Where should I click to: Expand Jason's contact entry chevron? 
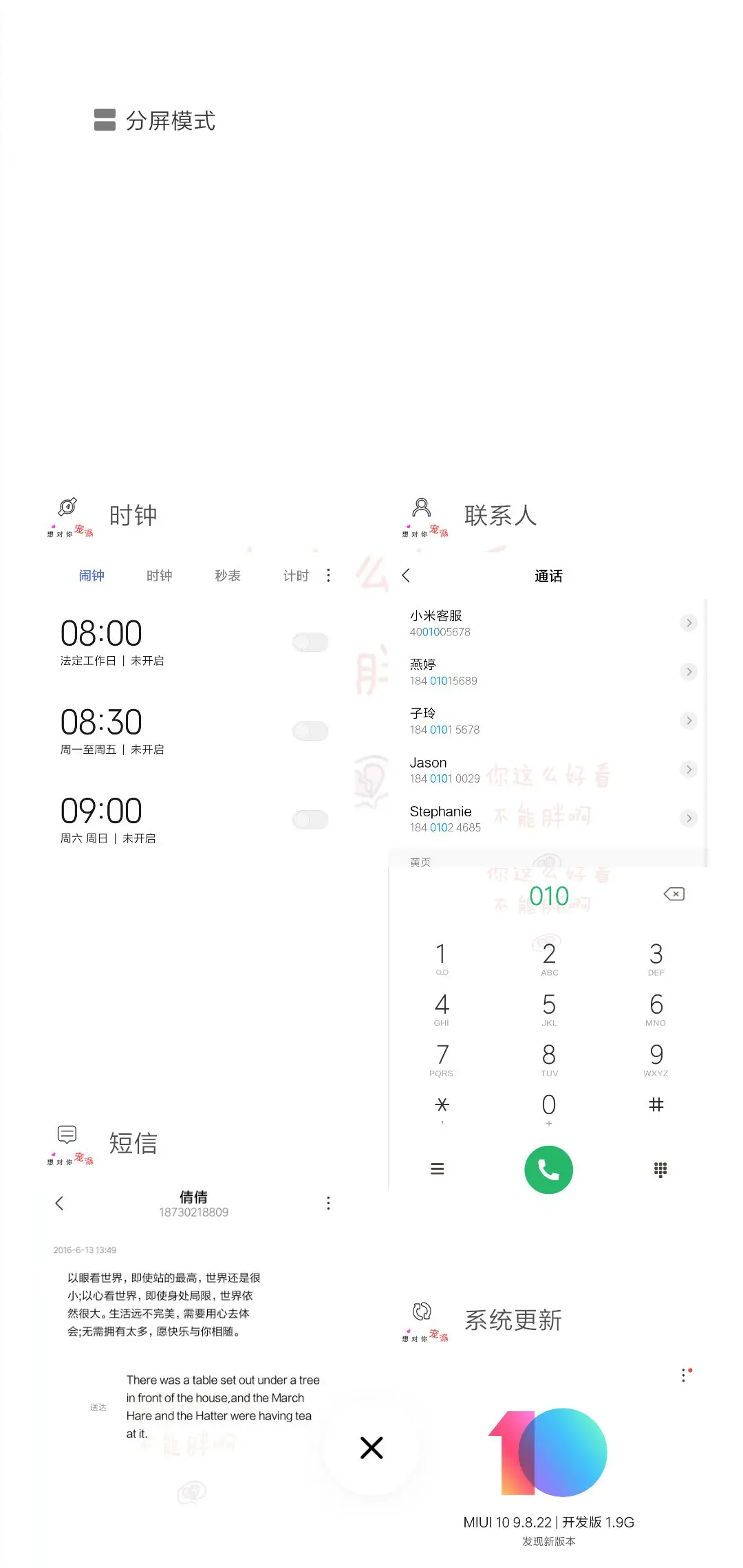(x=689, y=769)
